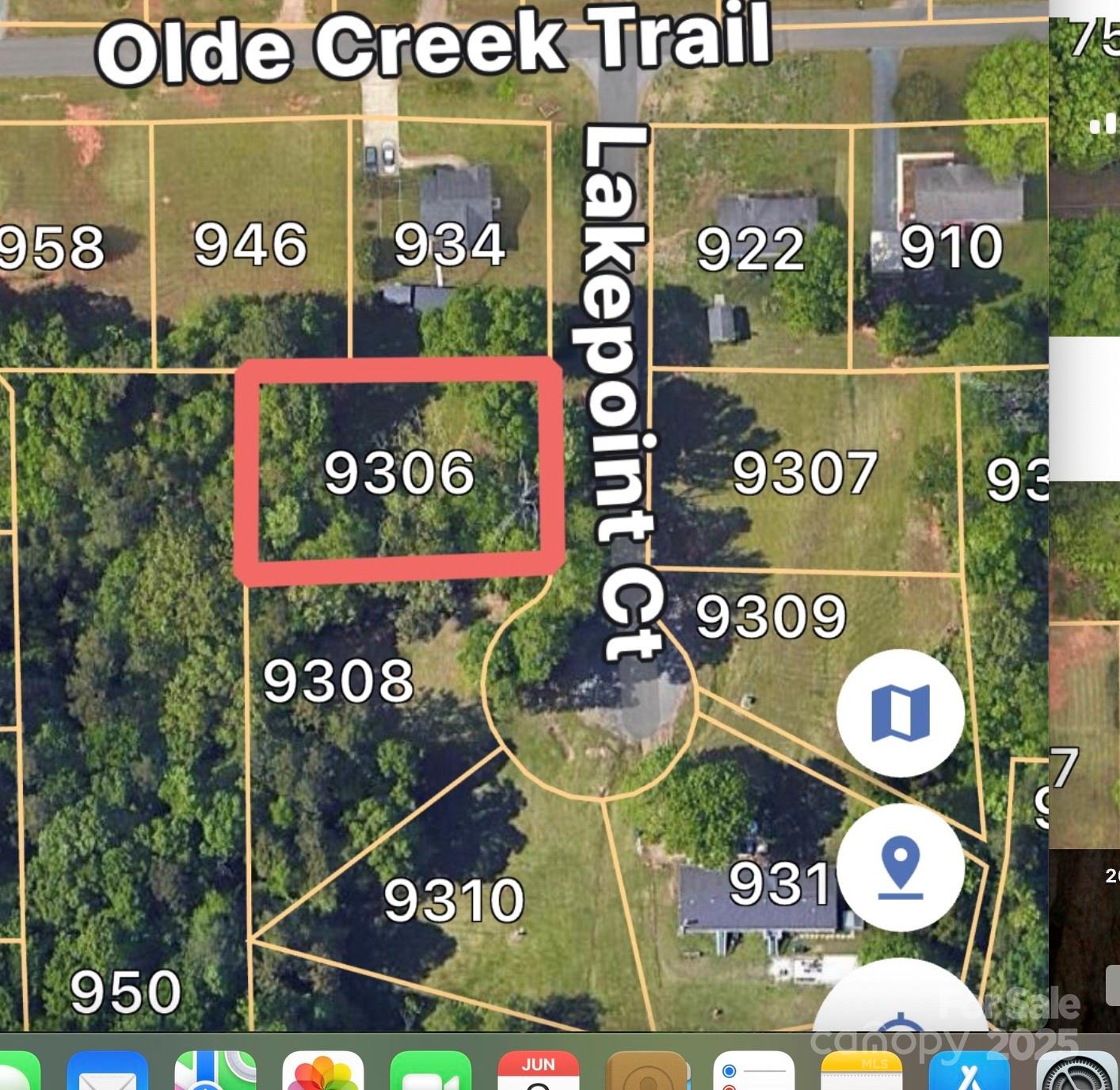Open Maps from the dock
This screenshot has height=1090, width=1120.
[215, 1073]
